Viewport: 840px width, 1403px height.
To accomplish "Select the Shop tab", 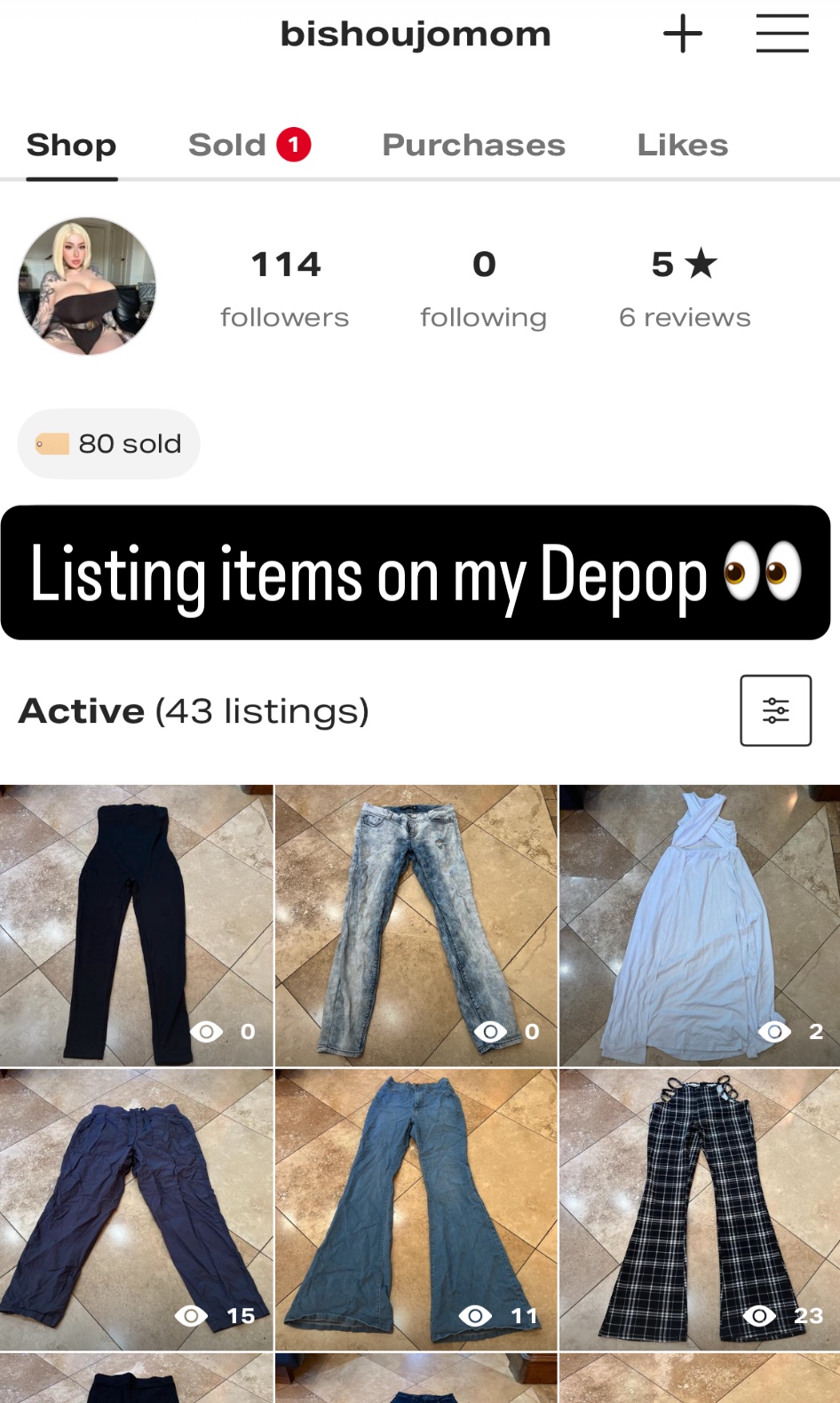I will (72, 145).
